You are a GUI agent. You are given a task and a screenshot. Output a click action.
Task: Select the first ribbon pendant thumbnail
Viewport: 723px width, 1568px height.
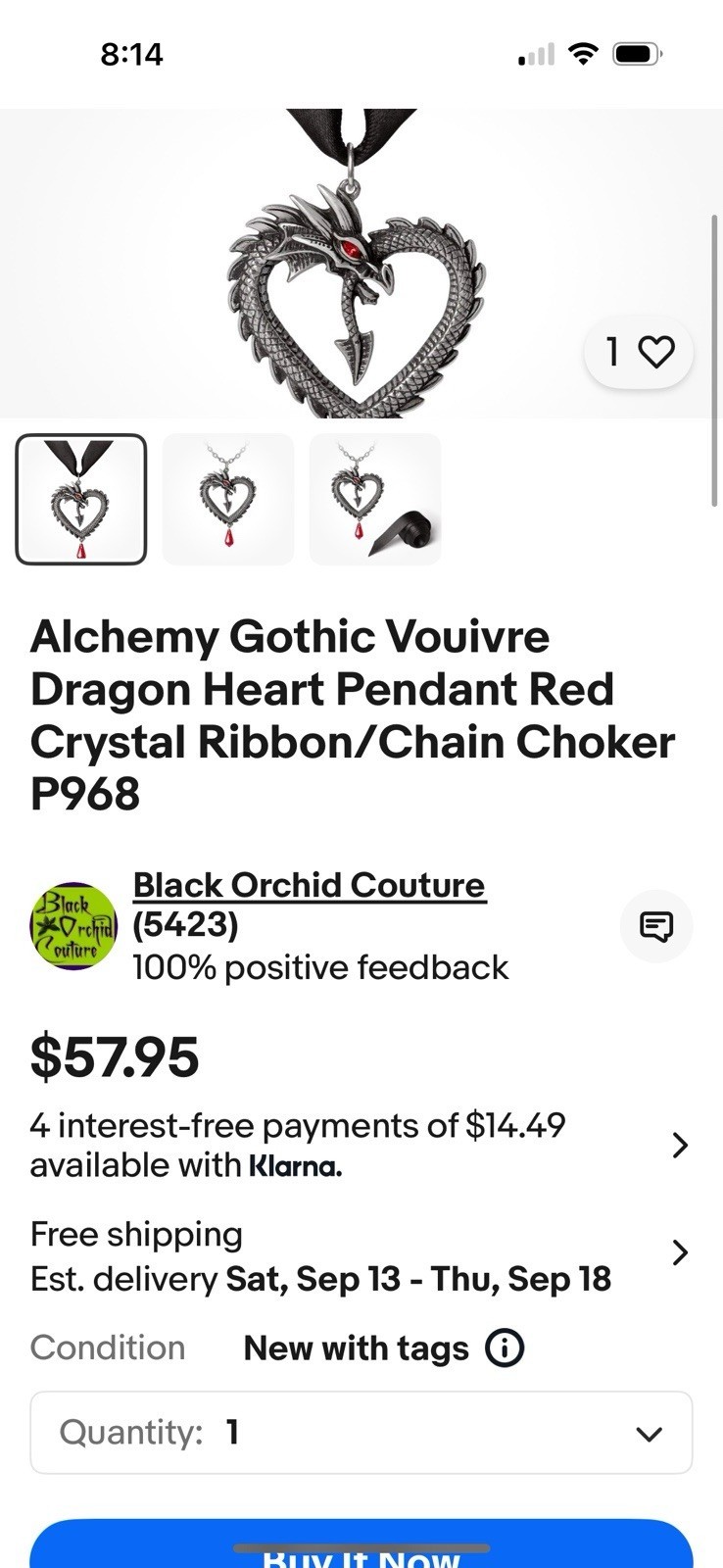click(81, 500)
